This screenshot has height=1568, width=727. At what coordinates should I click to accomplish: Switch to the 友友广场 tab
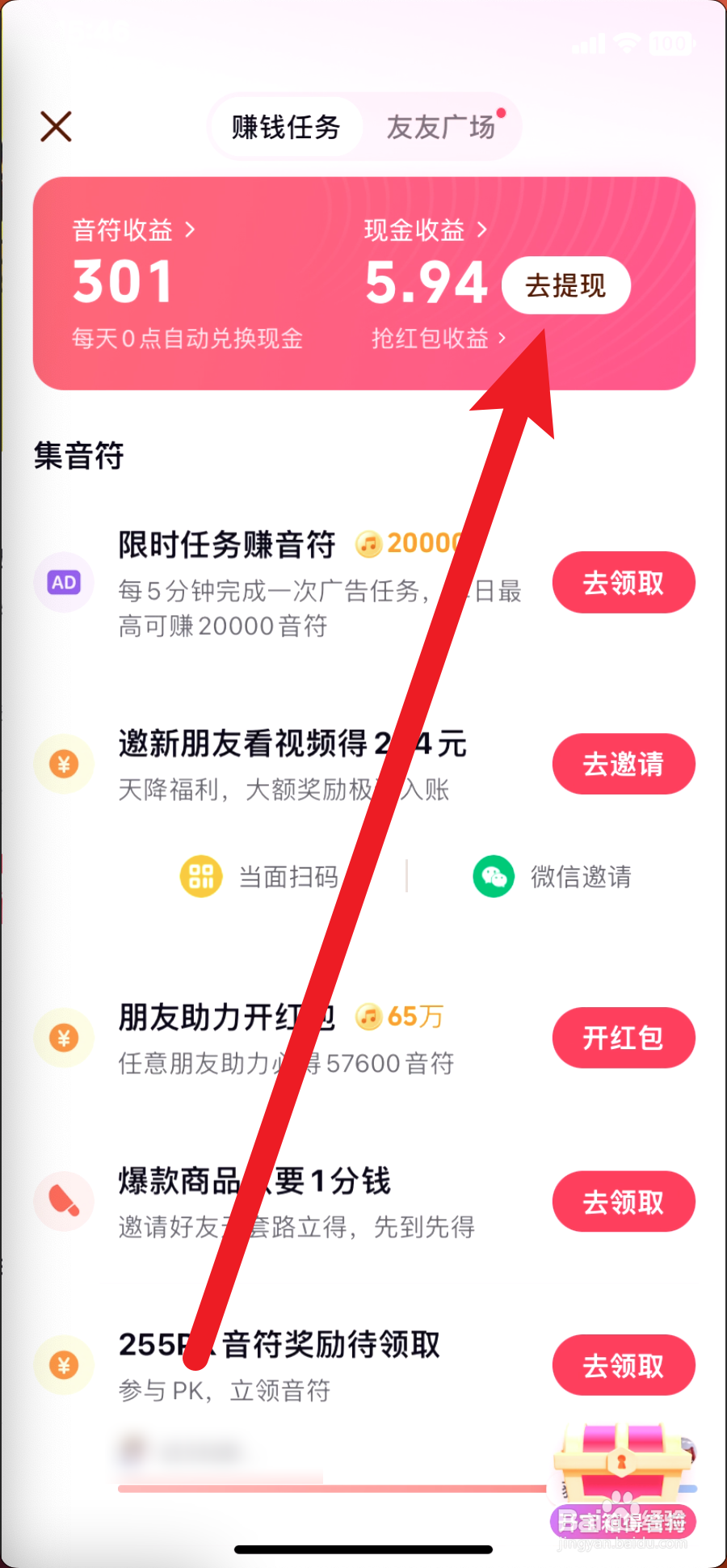(x=441, y=127)
